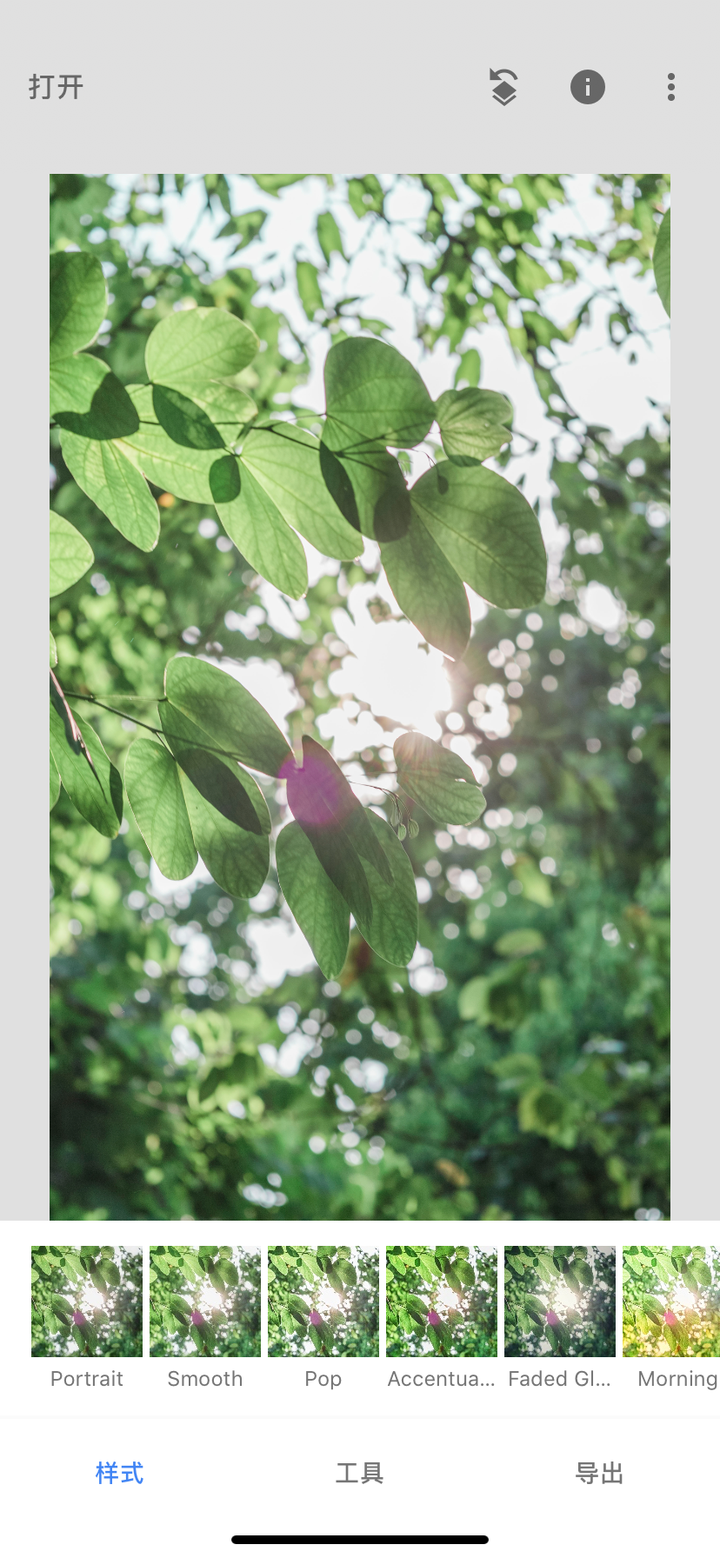Switch to the 样式 tab
Image resolution: width=720 pixels, height=1558 pixels.
point(120,1473)
